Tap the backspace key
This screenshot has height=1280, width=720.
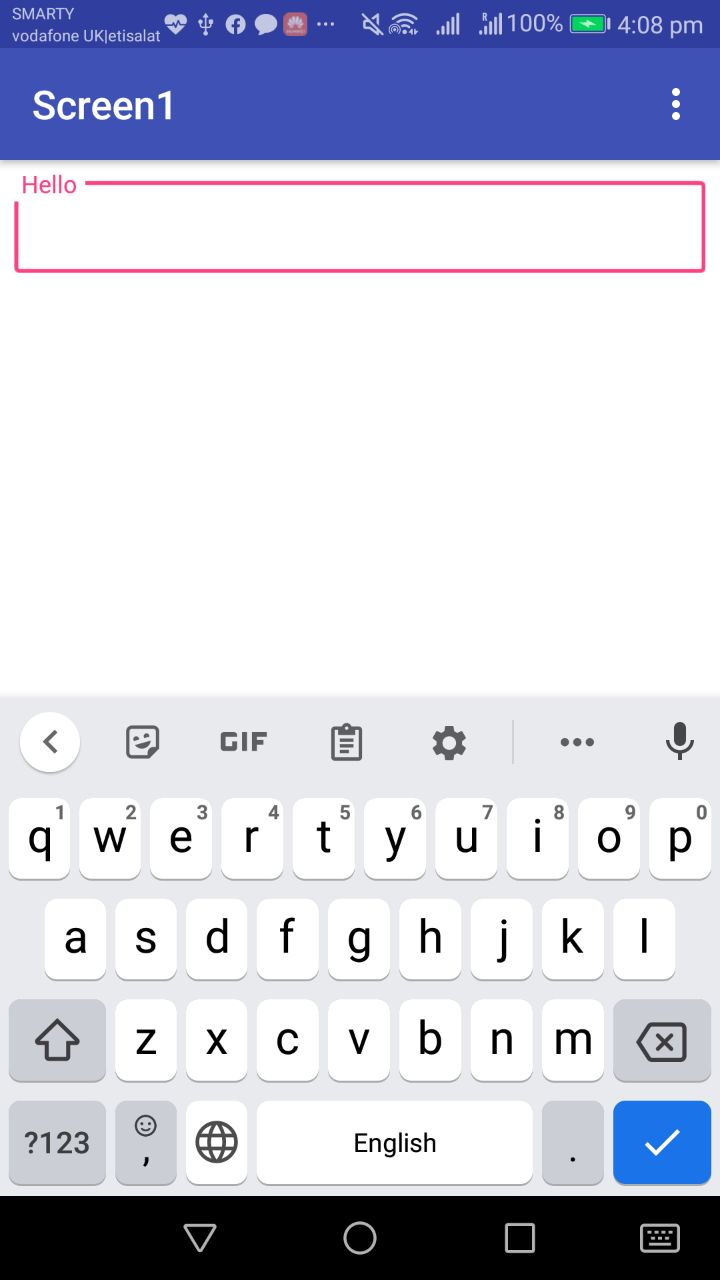(x=661, y=1041)
